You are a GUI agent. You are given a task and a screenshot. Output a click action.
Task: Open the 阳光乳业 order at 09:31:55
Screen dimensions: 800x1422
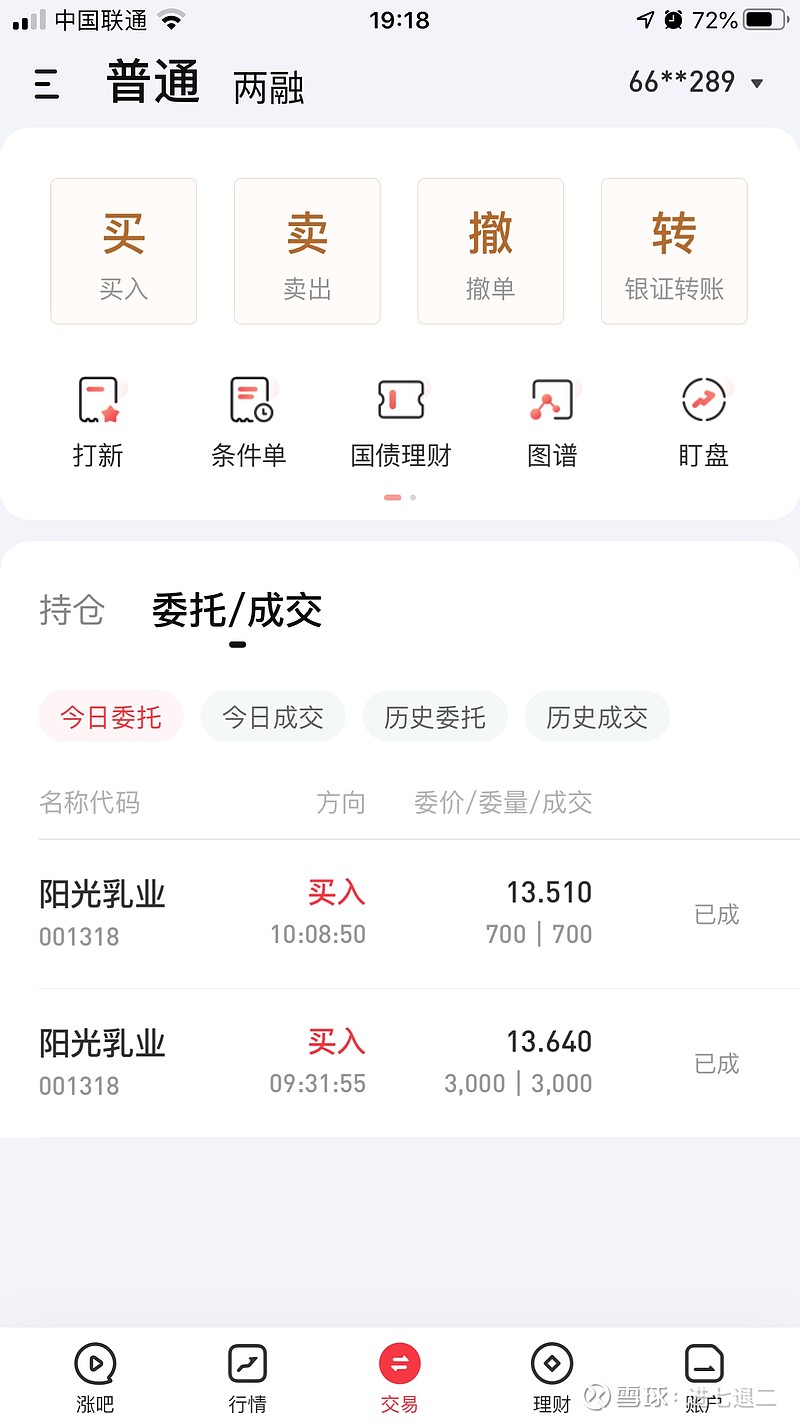pyautogui.click(x=400, y=1063)
